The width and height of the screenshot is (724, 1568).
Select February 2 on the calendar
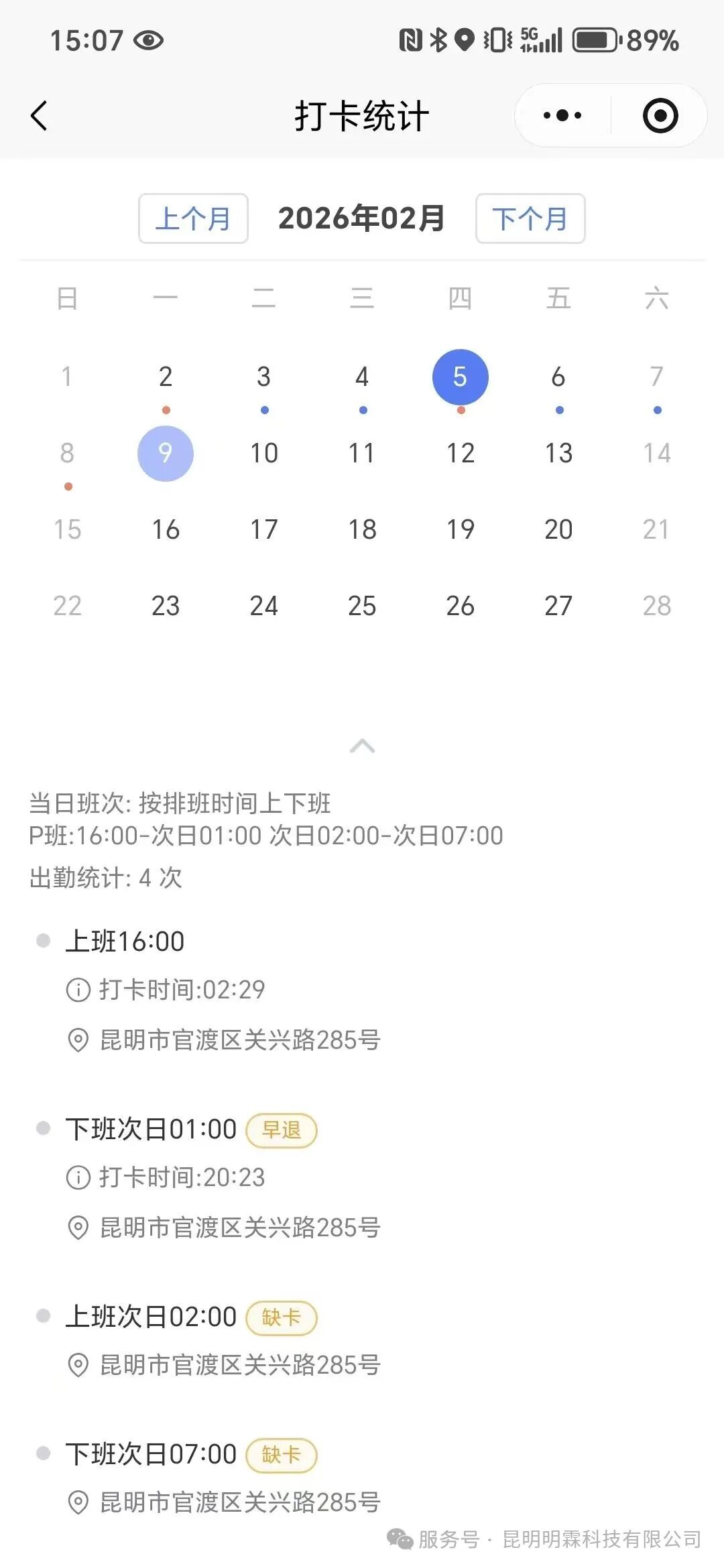click(166, 377)
